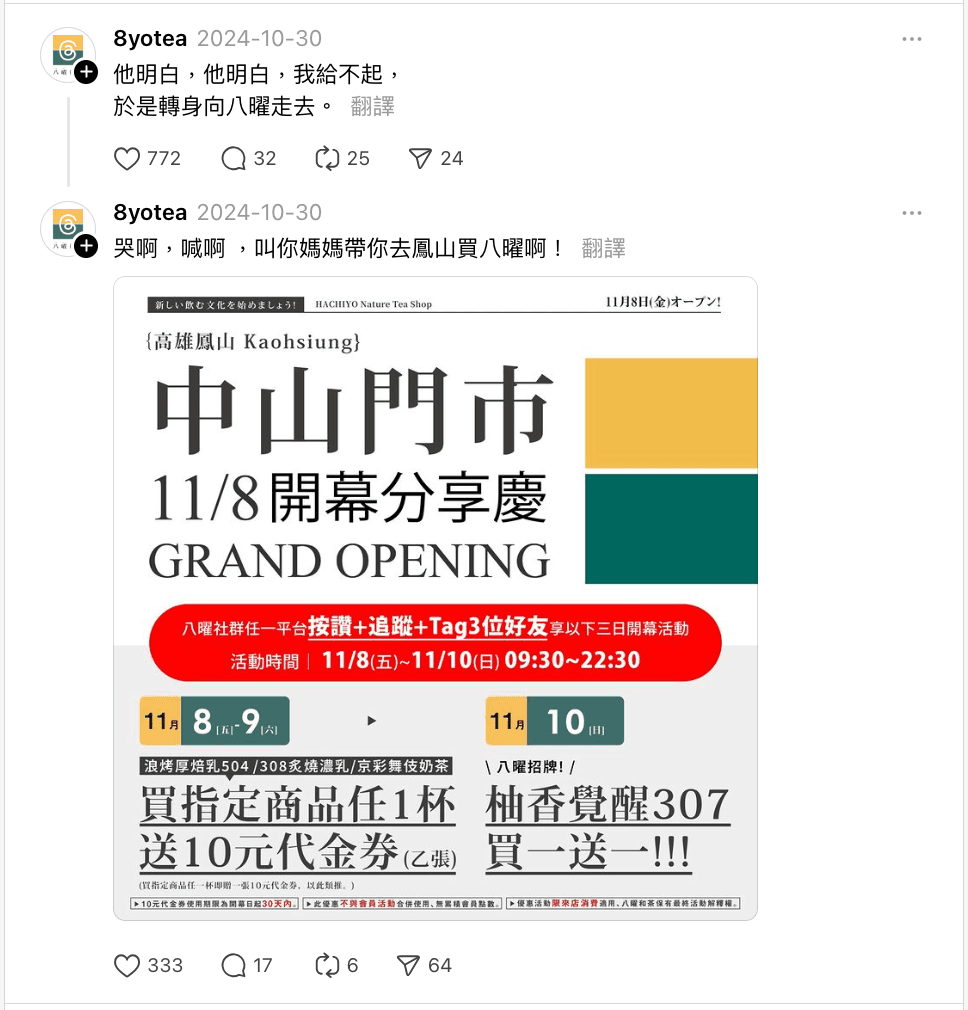The image size is (968, 1010).
Task: Follow 8yotea via plus badge on first avatar
Action: (x=86, y=72)
